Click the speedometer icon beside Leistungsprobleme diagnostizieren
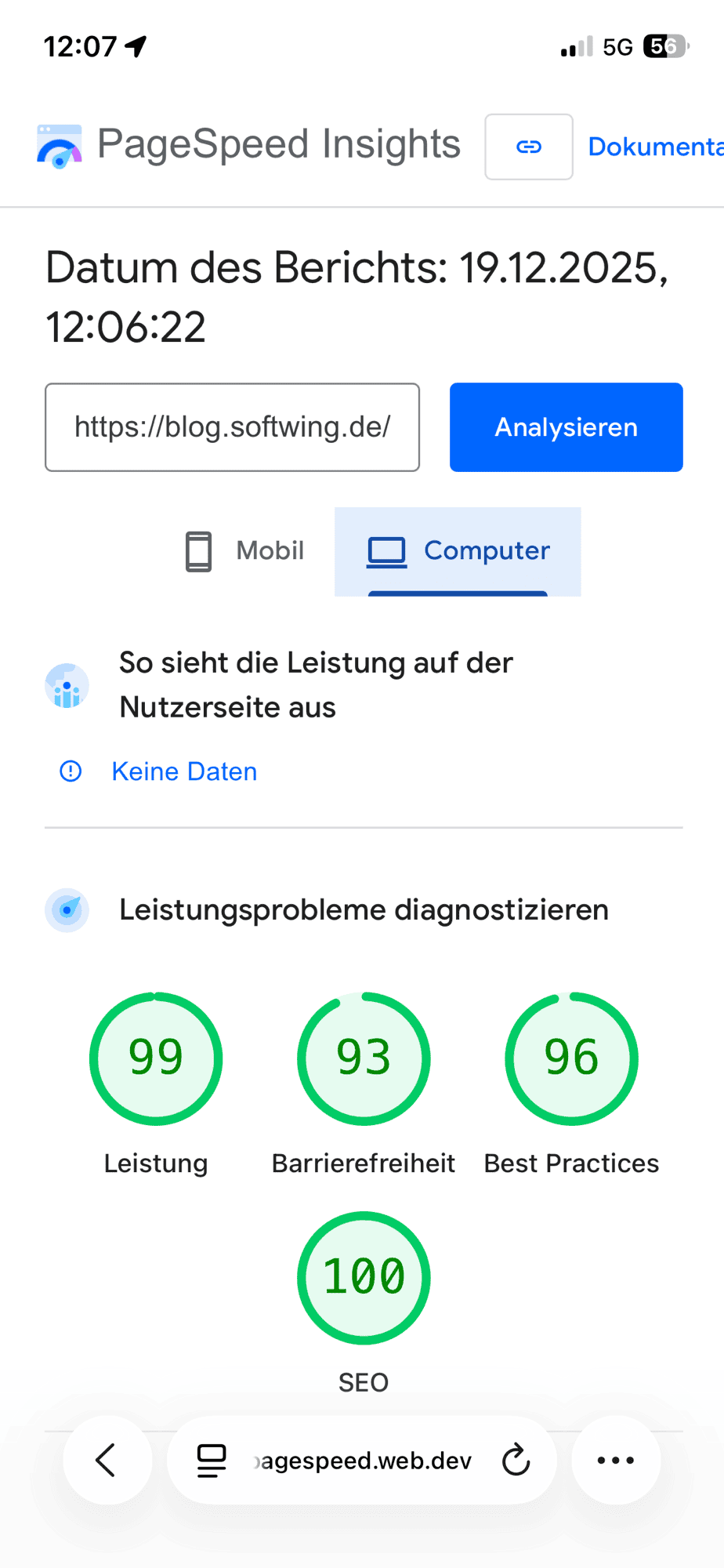 pyautogui.click(x=67, y=909)
